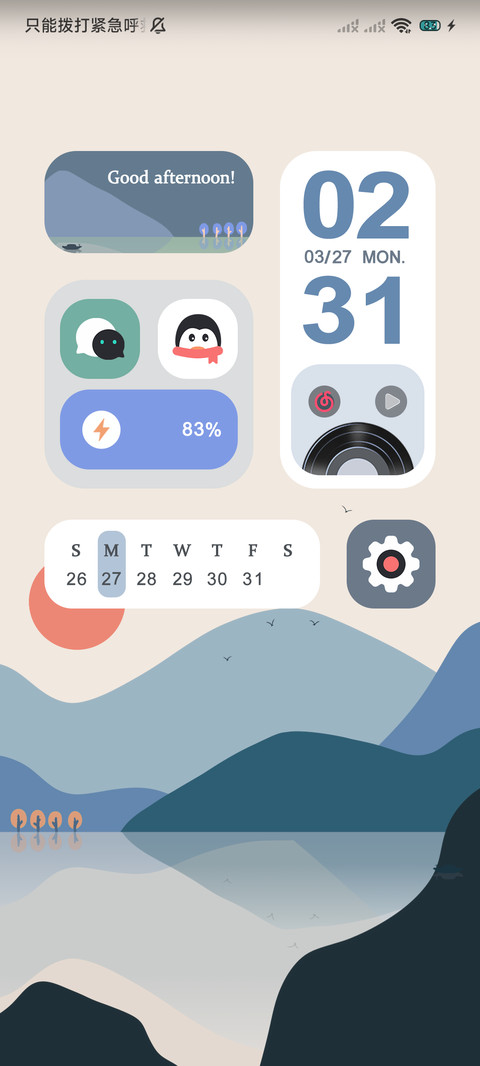
Task: Play music in the vinyl widget
Action: [391, 402]
